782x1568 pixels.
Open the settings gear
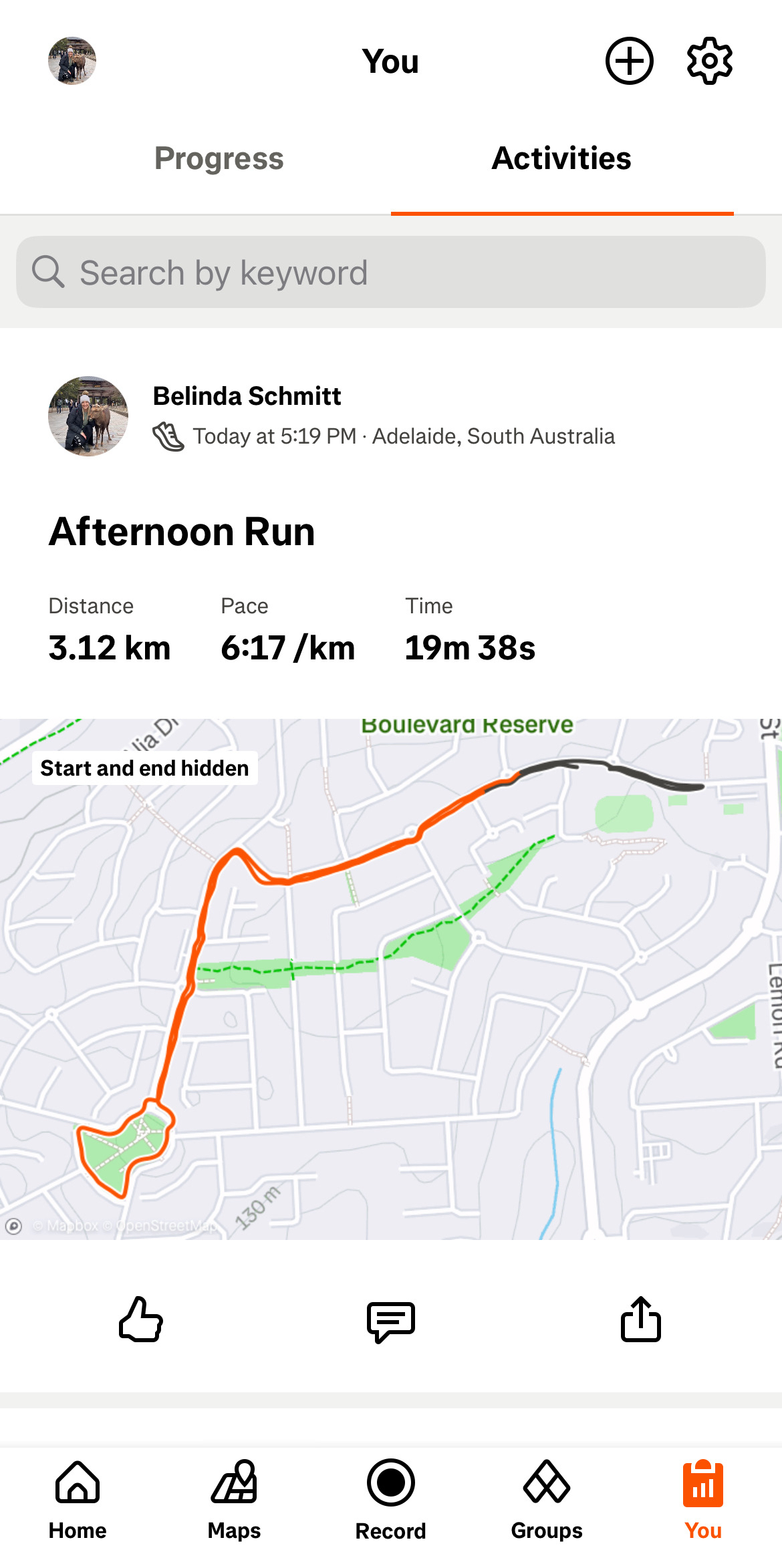tap(710, 61)
